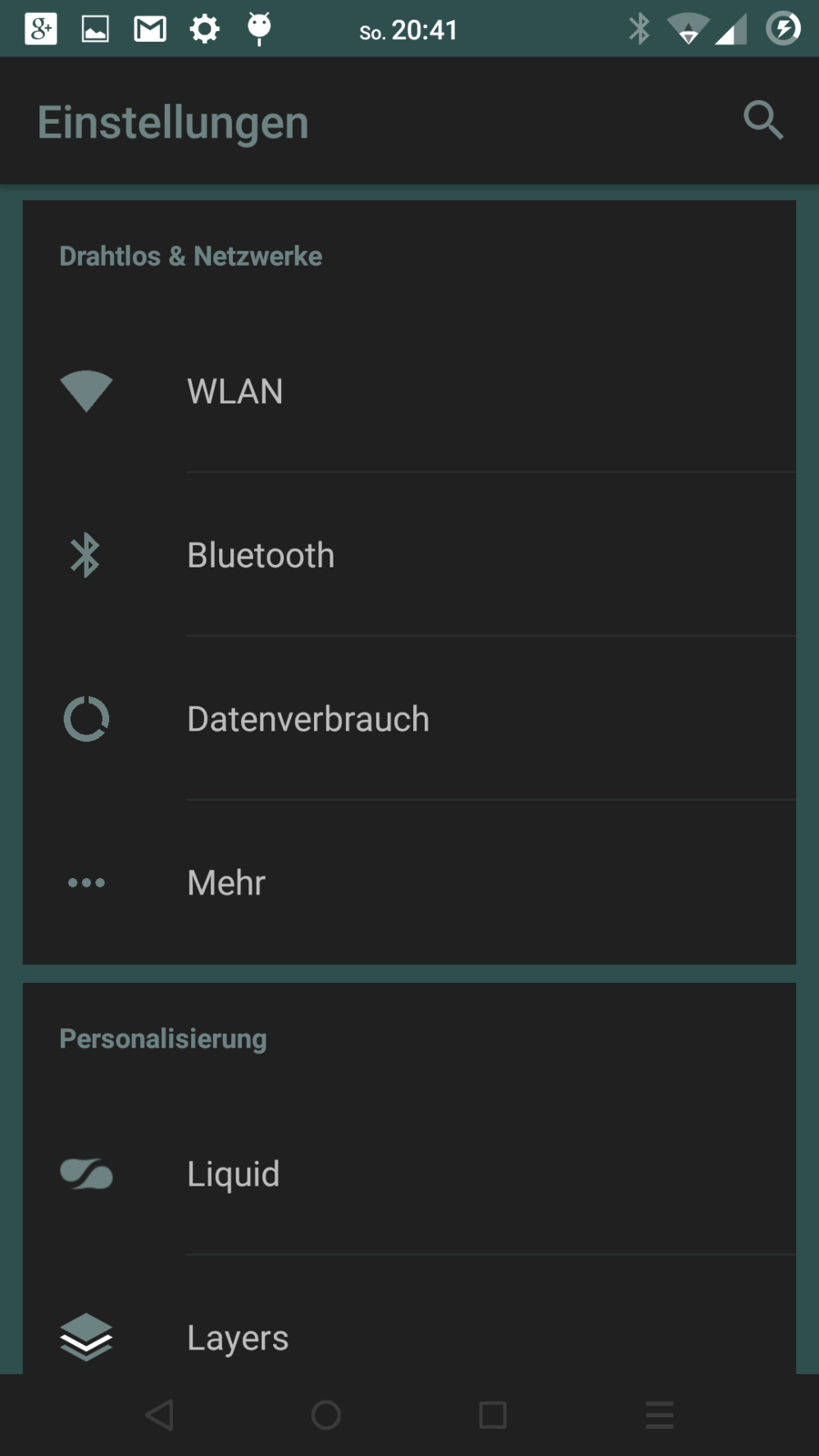The height and width of the screenshot is (1456, 819).
Task: Show recent apps
Action: coord(492,1415)
